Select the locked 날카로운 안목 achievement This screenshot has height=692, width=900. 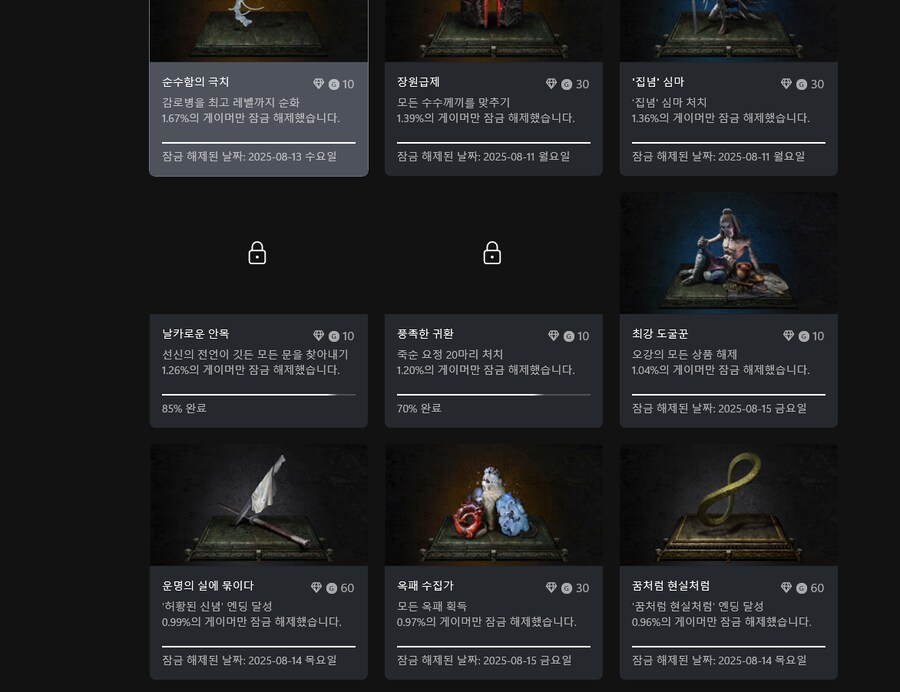tap(258, 310)
